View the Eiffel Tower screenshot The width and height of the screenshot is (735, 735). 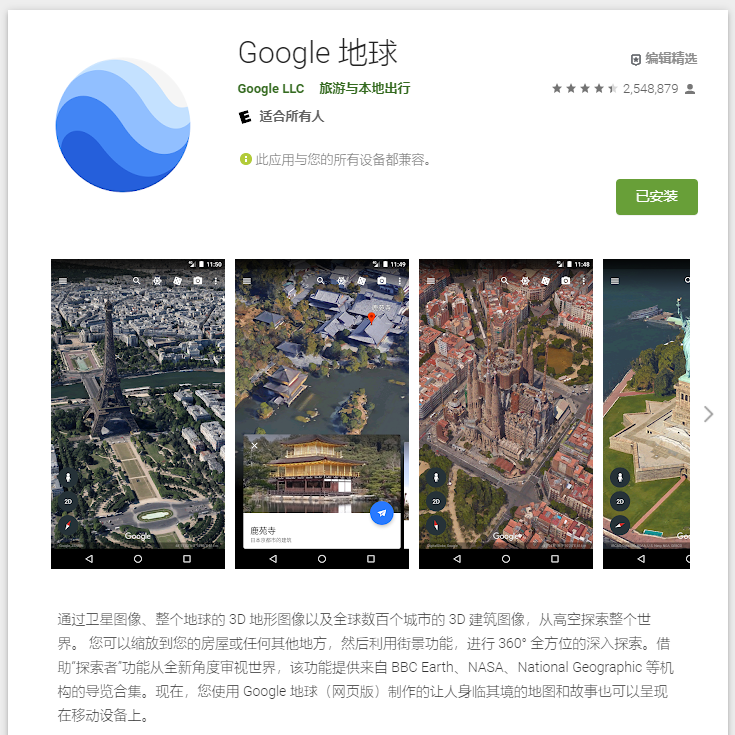pos(138,413)
